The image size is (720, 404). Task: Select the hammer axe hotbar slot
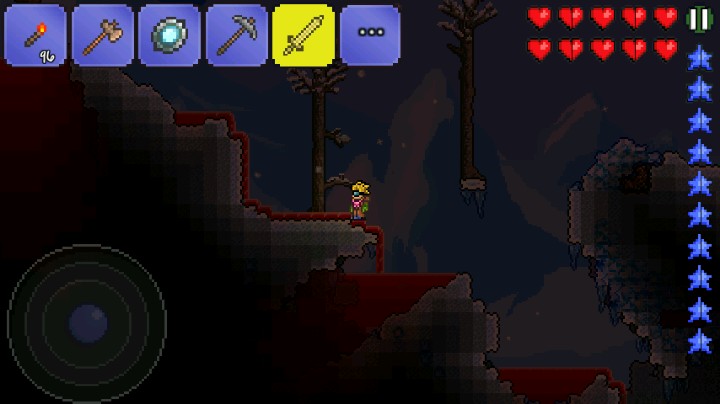pos(103,35)
